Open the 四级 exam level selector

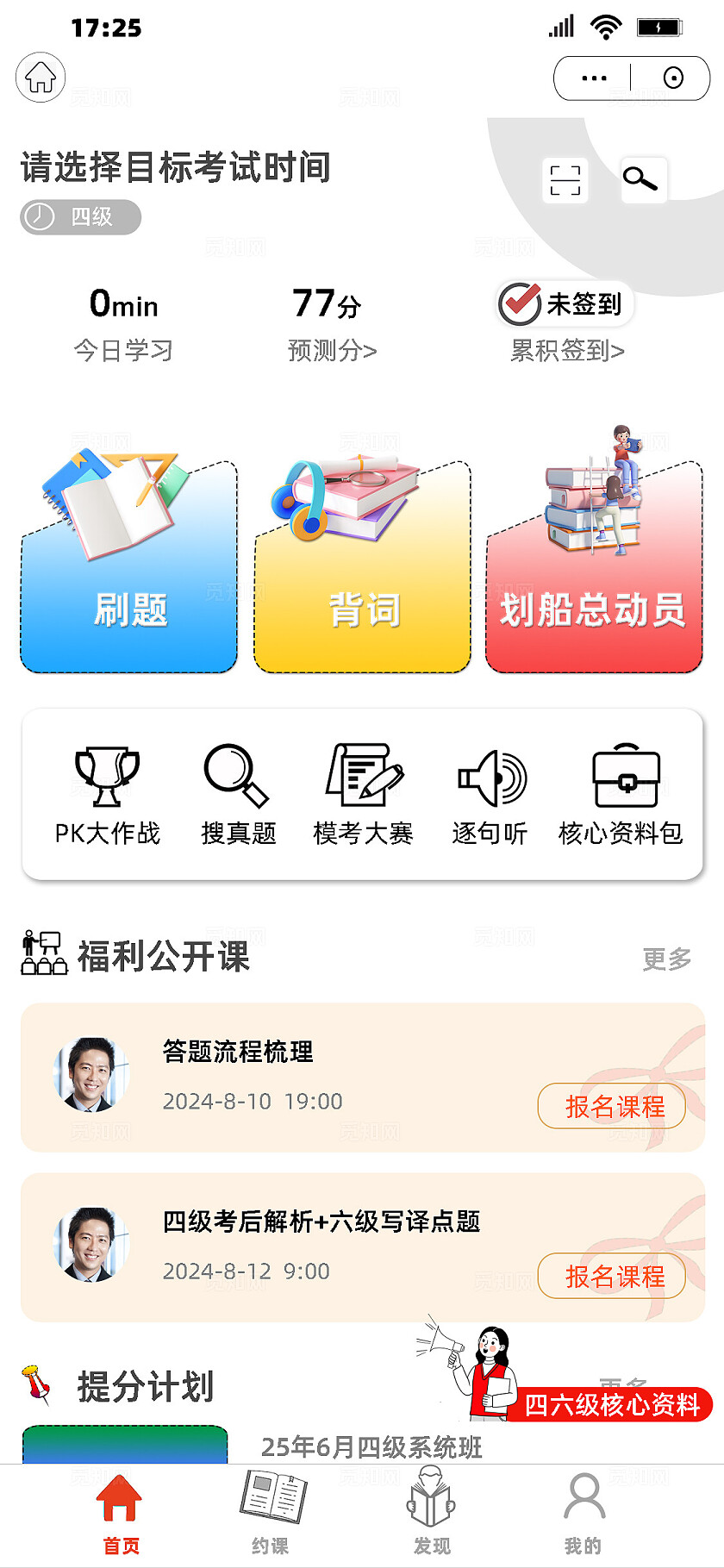[x=79, y=216]
